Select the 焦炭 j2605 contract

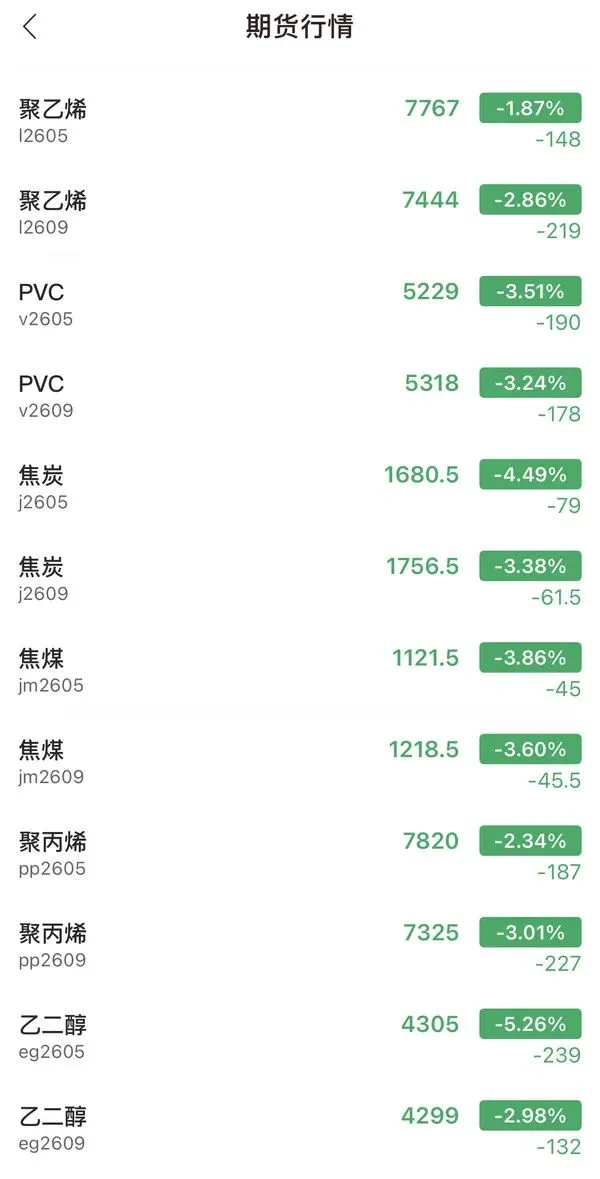[300, 488]
